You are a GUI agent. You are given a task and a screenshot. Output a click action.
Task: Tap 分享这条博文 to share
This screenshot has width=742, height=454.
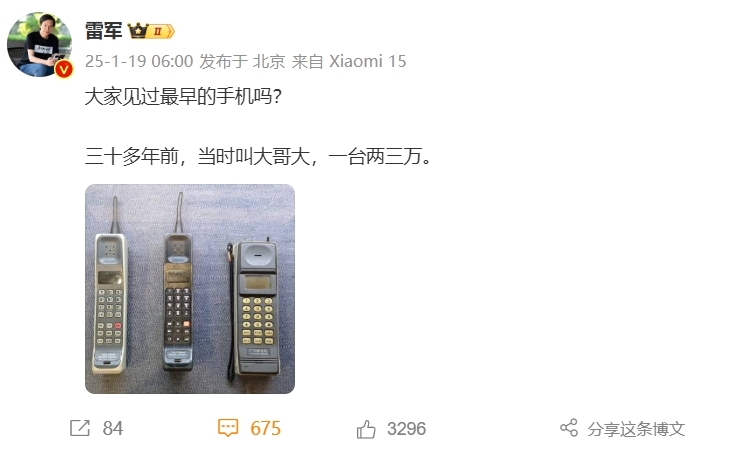623,429
